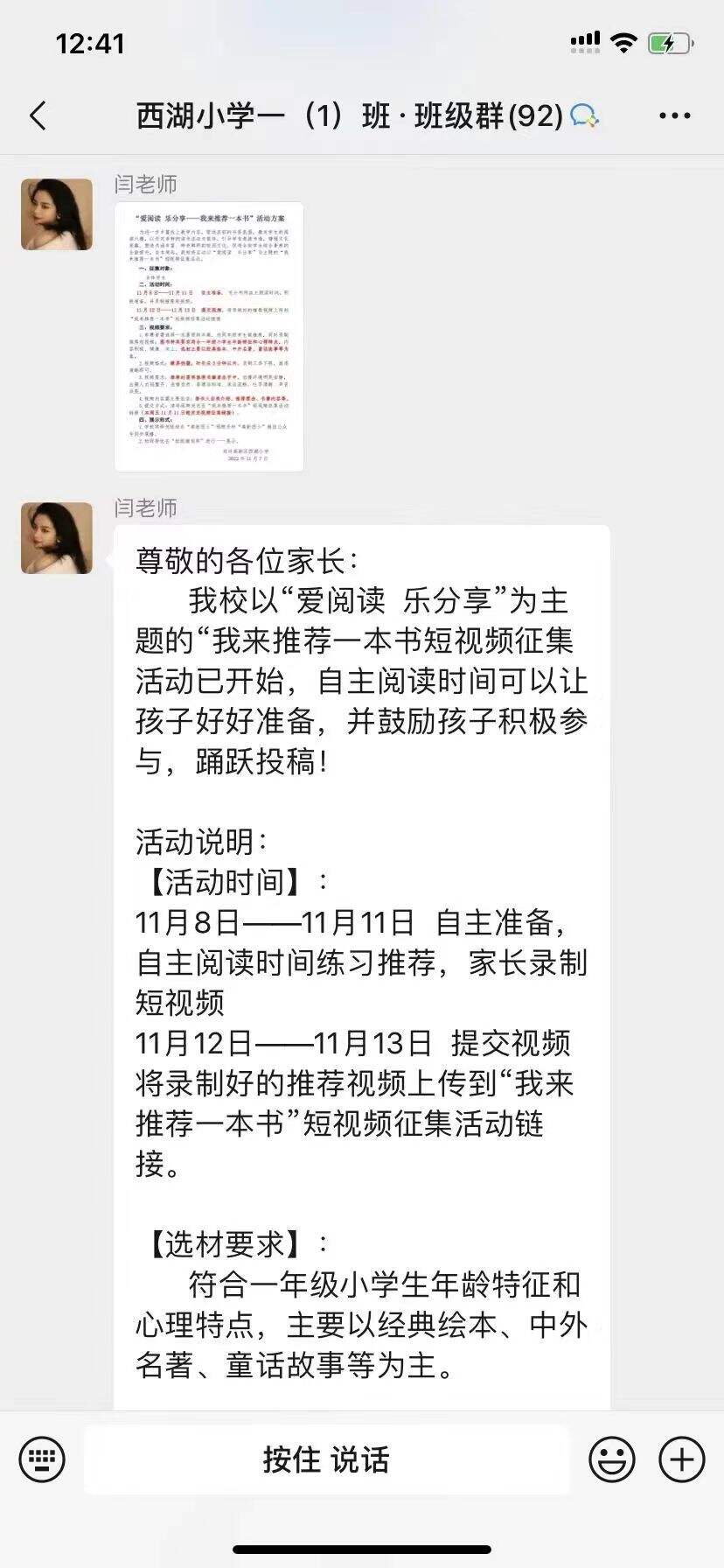
Task: Tap 闫老师's avatar beside the image message
Action: click(x=57, y=214)
